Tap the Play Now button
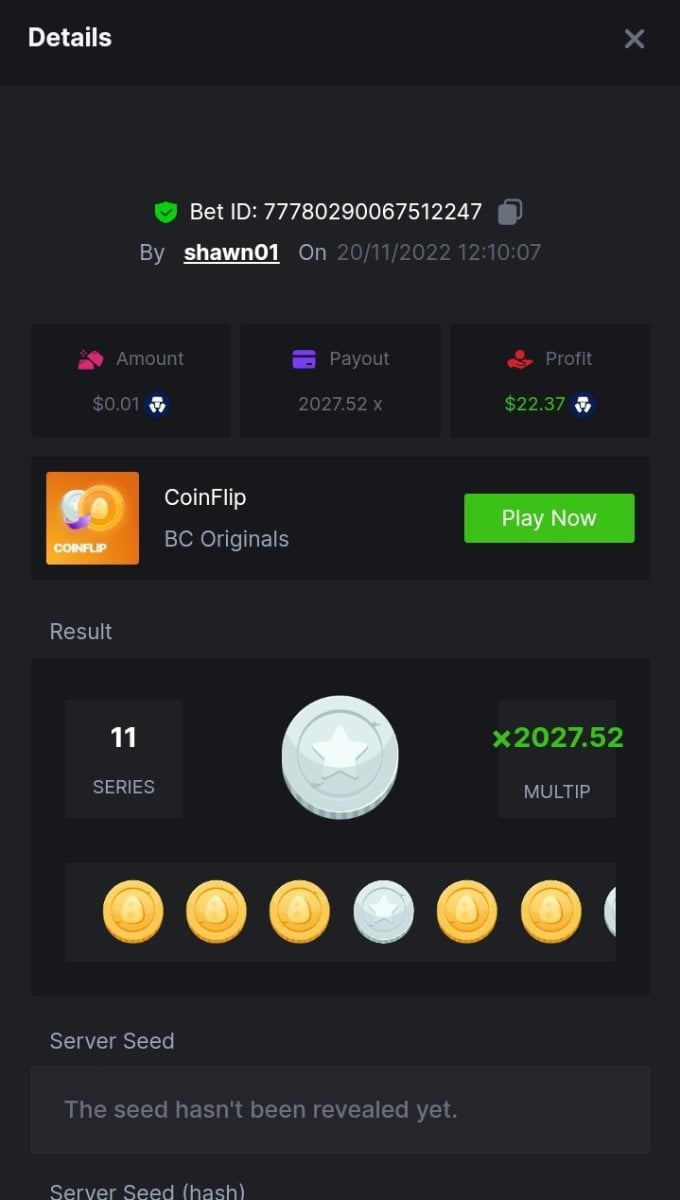Screen dimensions: 680x1200 [549, 518]
